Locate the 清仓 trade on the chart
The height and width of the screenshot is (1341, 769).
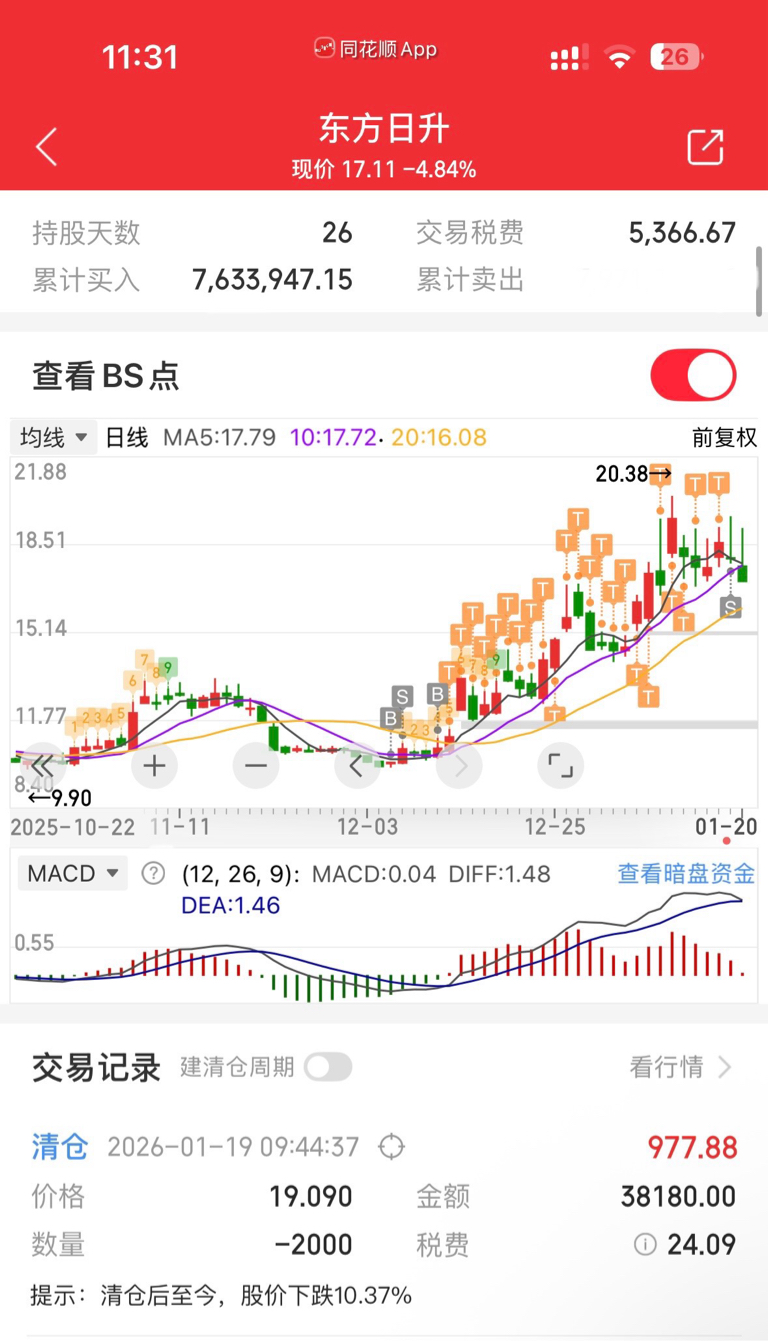tap(391, 1147)
